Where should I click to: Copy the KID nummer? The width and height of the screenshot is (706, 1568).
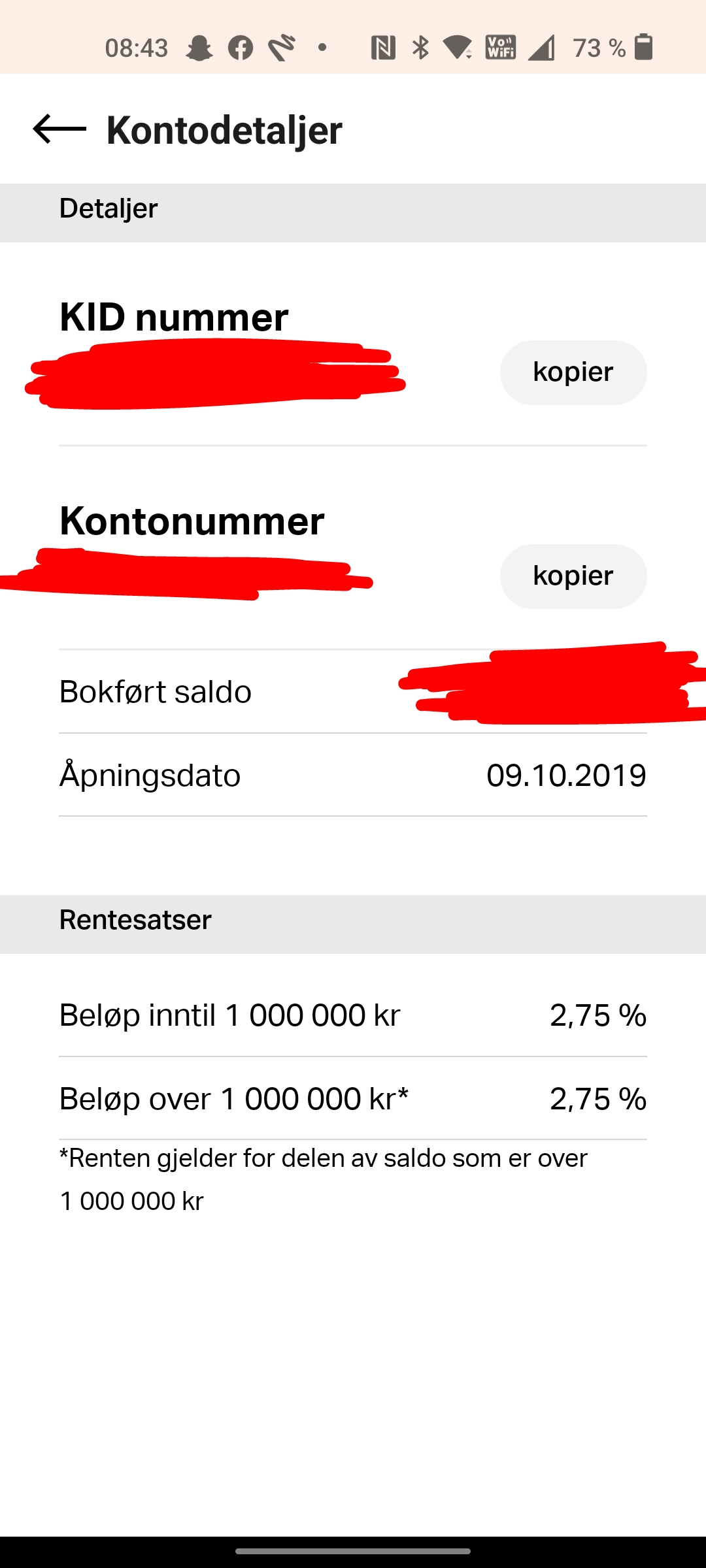[573, 372]
